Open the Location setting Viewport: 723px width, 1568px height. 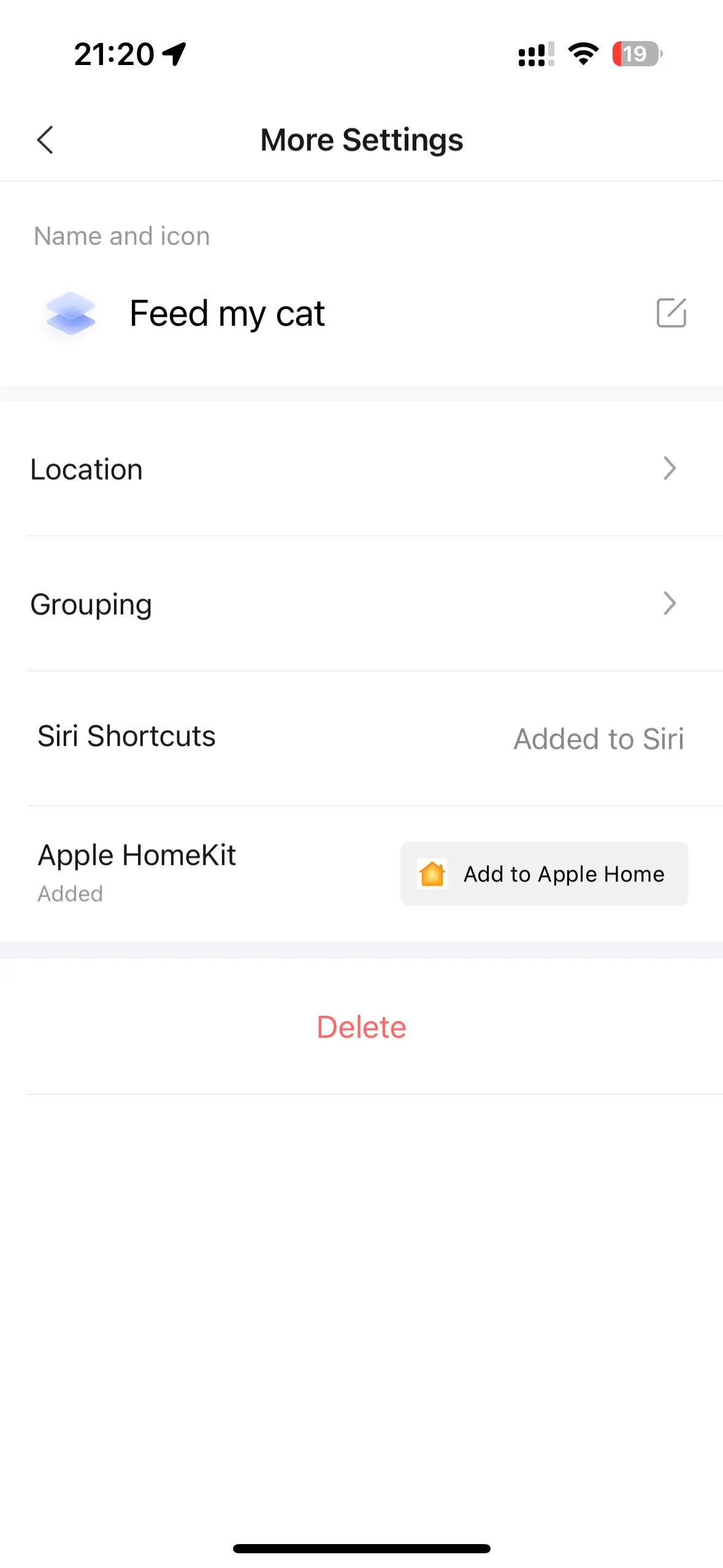tap(361, 469)
